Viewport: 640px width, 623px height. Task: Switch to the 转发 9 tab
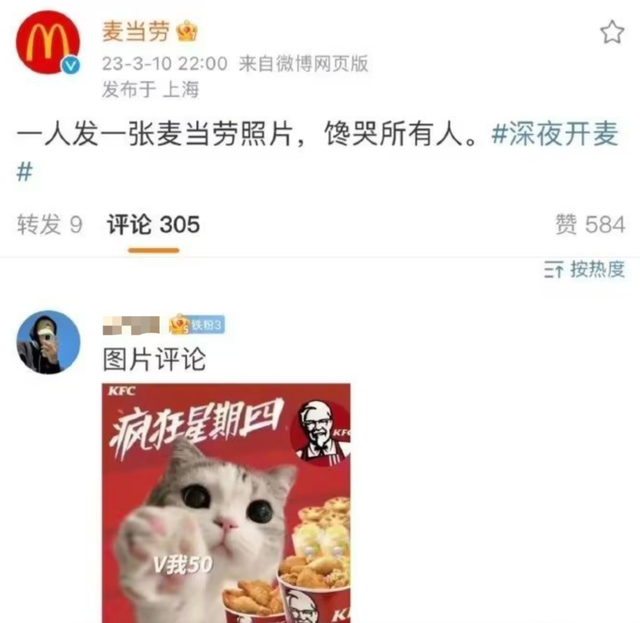(x=49, y=224)
